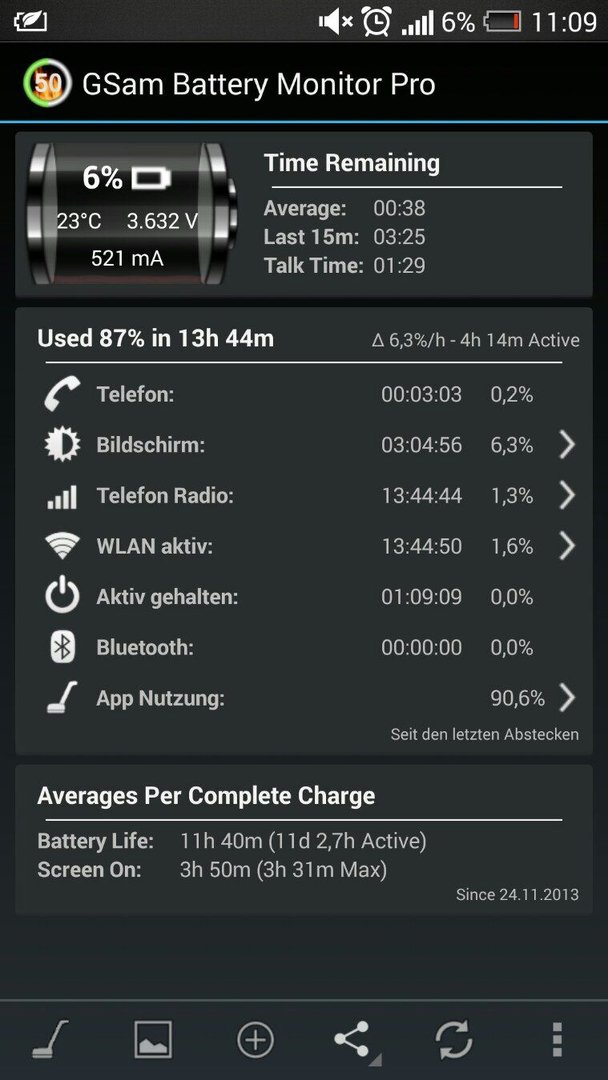The image size is (608, 1080).
Task: Open the overflow menu
Action: pos(557,1039)
